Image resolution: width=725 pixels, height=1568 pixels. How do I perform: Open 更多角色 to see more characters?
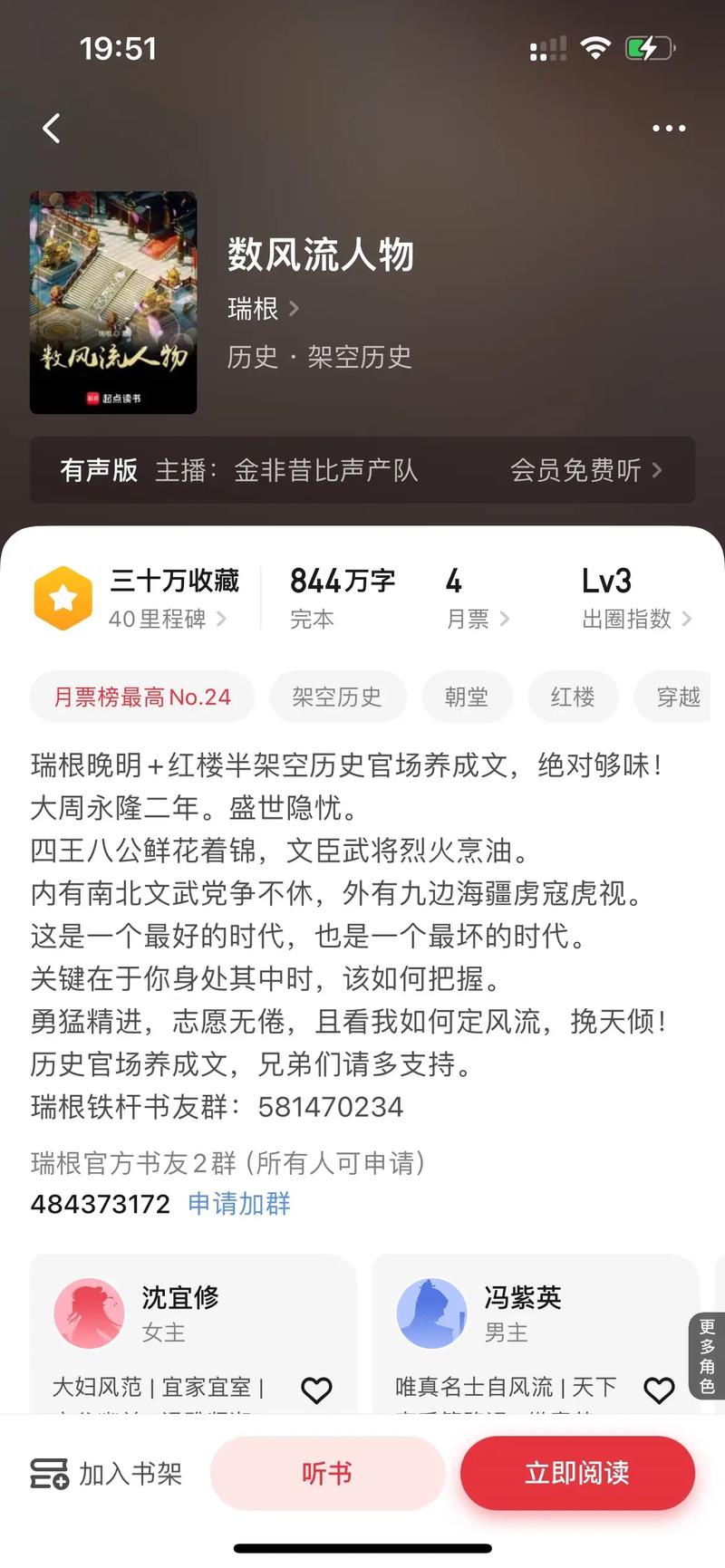708,1355
